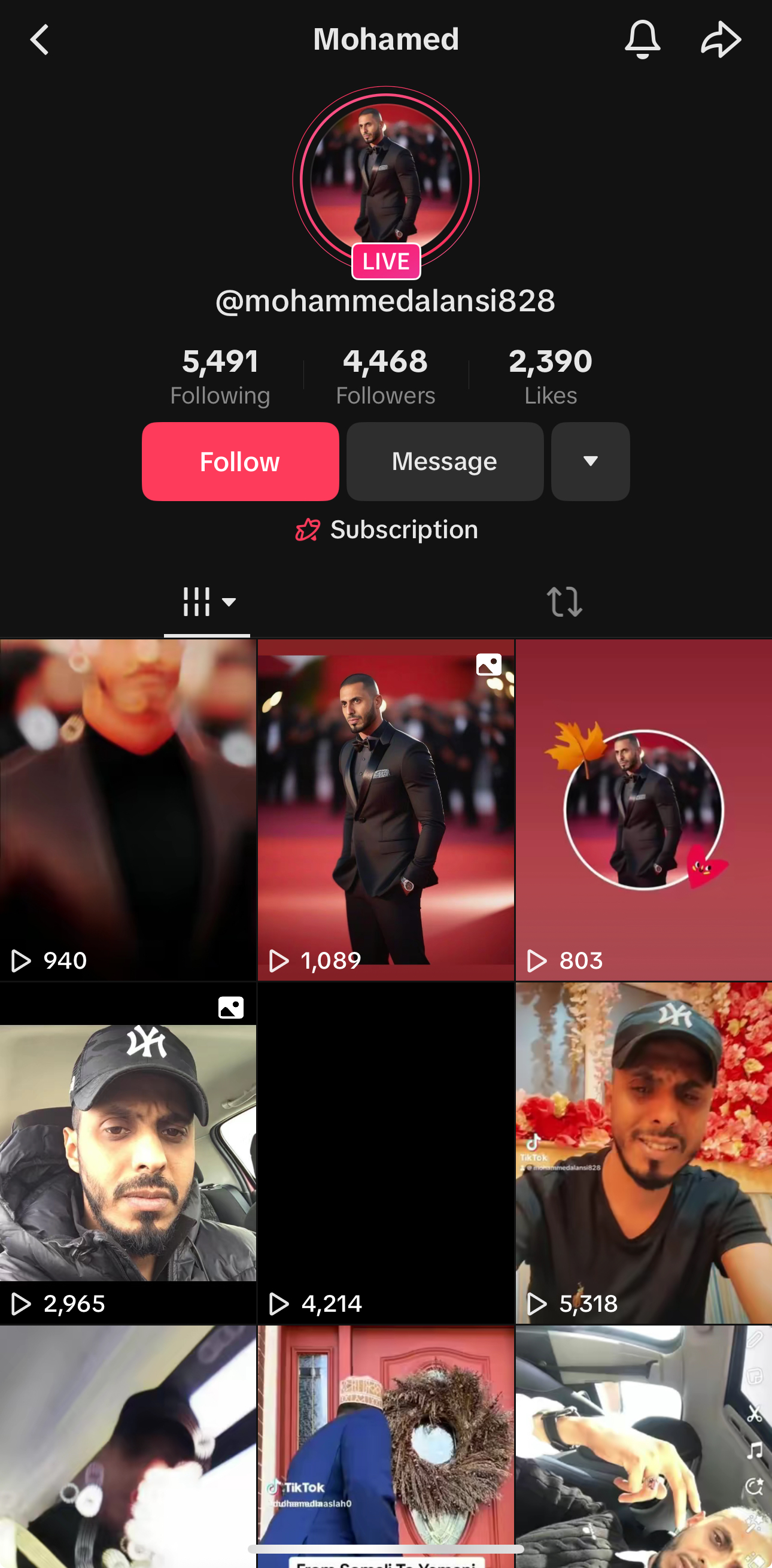Screen dimensions: 772x1568
Task: Switch to the reposts tab
Action: (564, 602)
